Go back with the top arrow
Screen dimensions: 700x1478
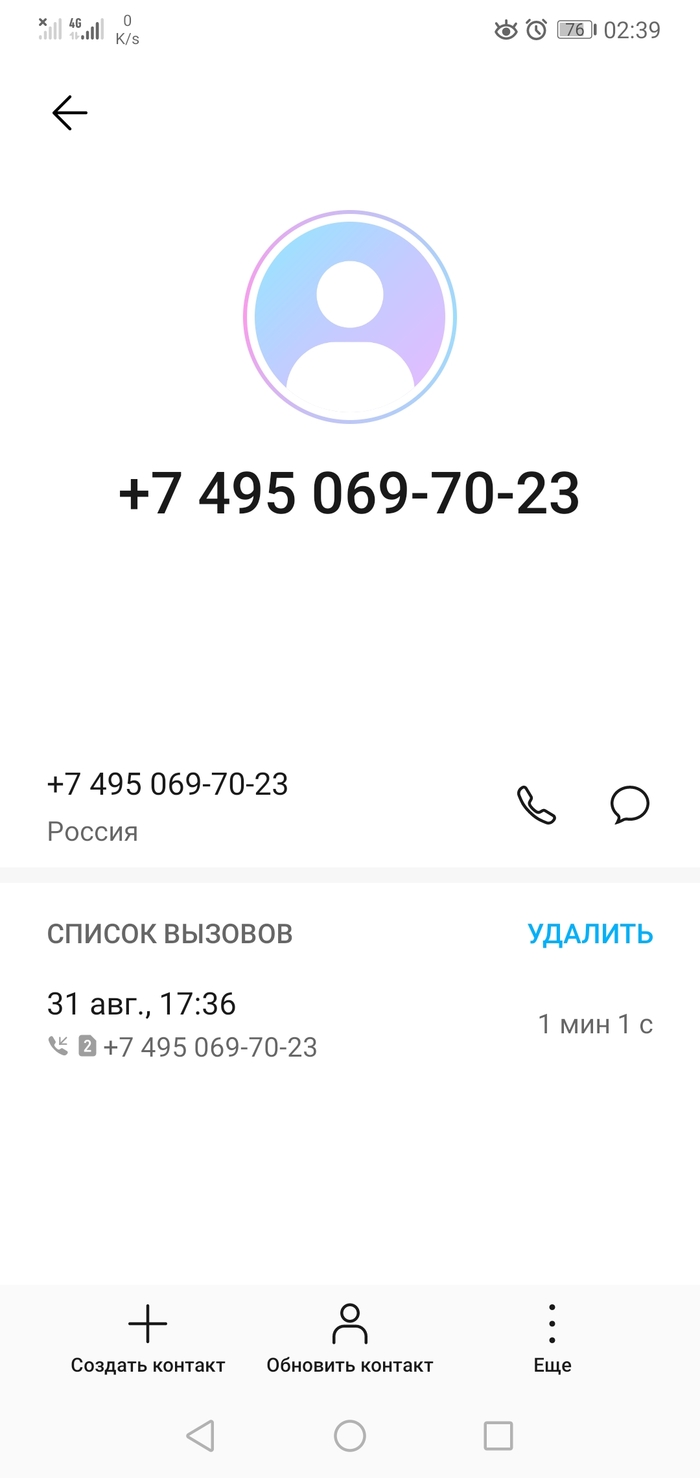[70, 113]
